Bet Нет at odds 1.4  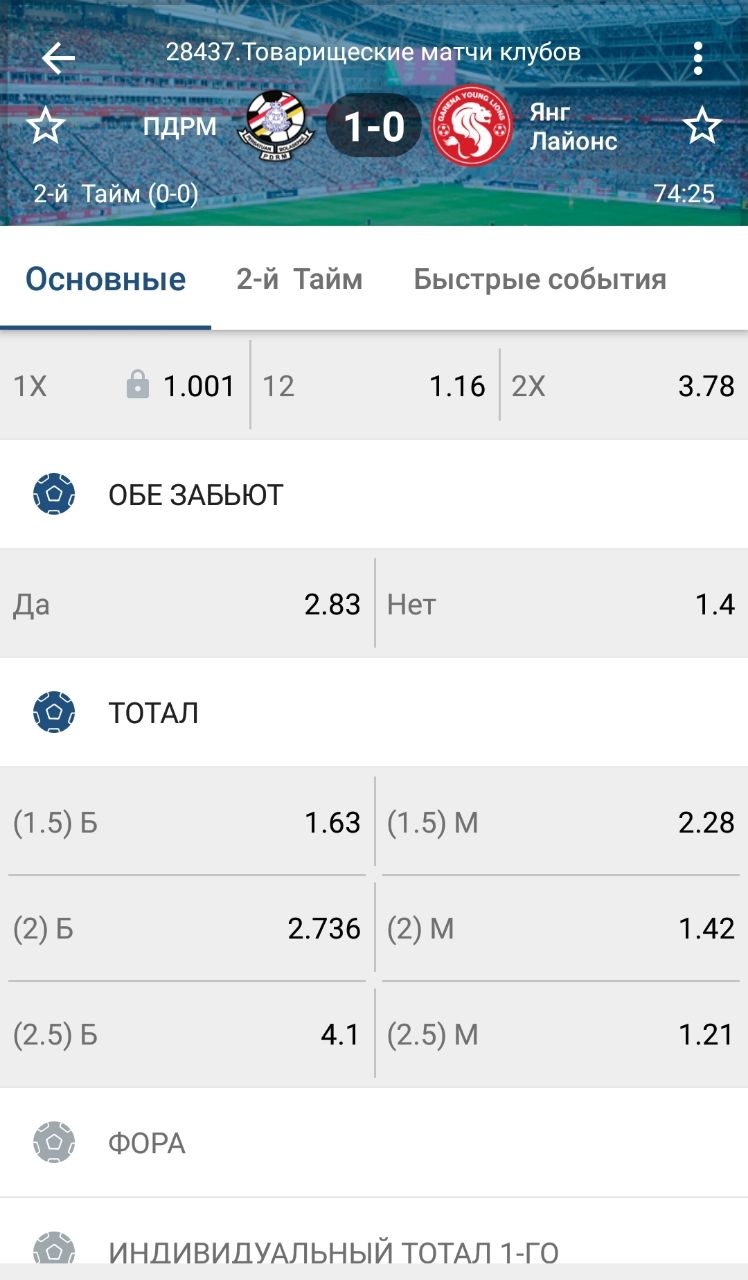pos(562,604)
